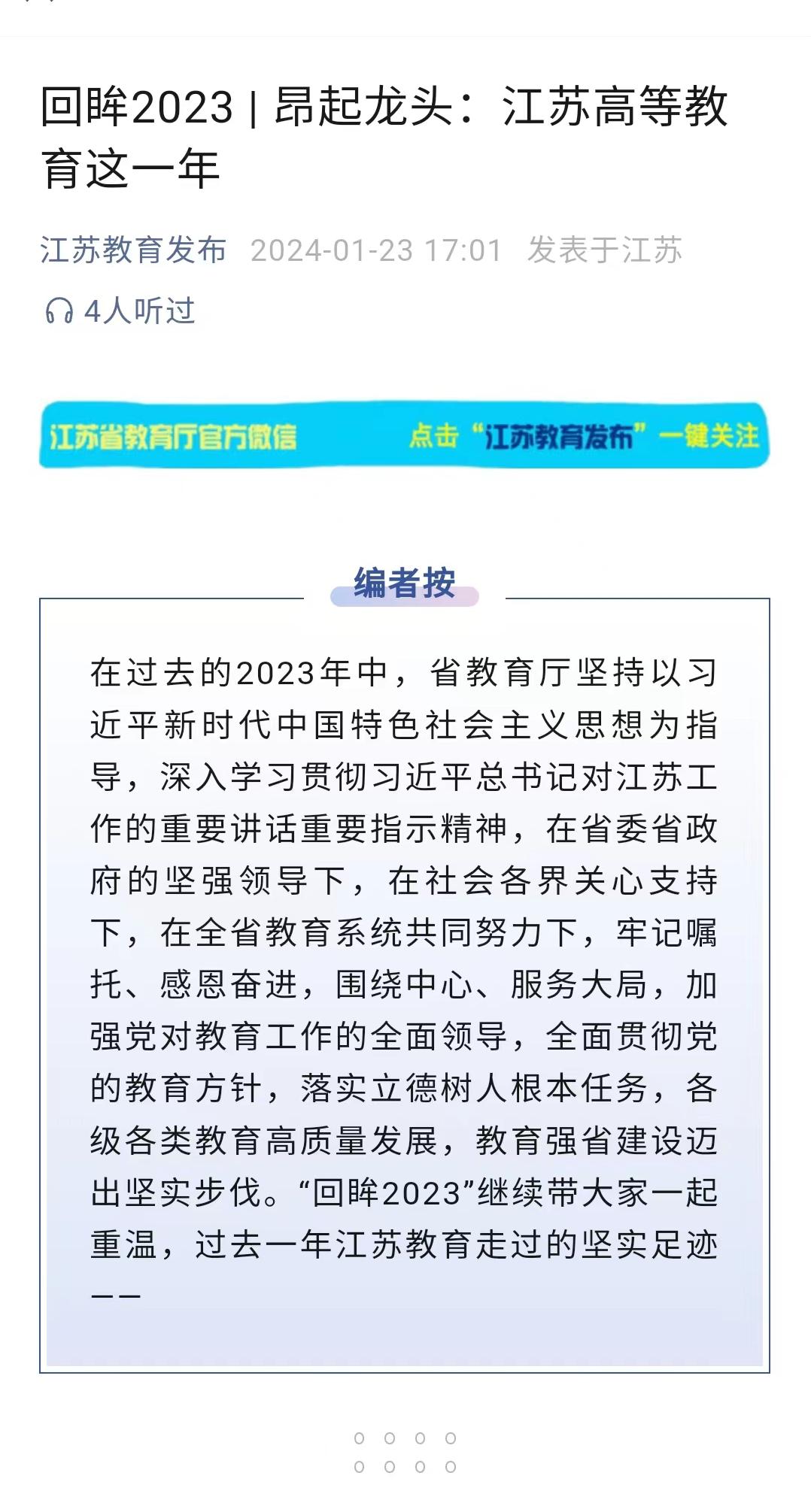This screenshot has height=1512, width=811.
Task: Tap the 江苏省教育厅官方微信 follow banner
Action: pos(404,435)
